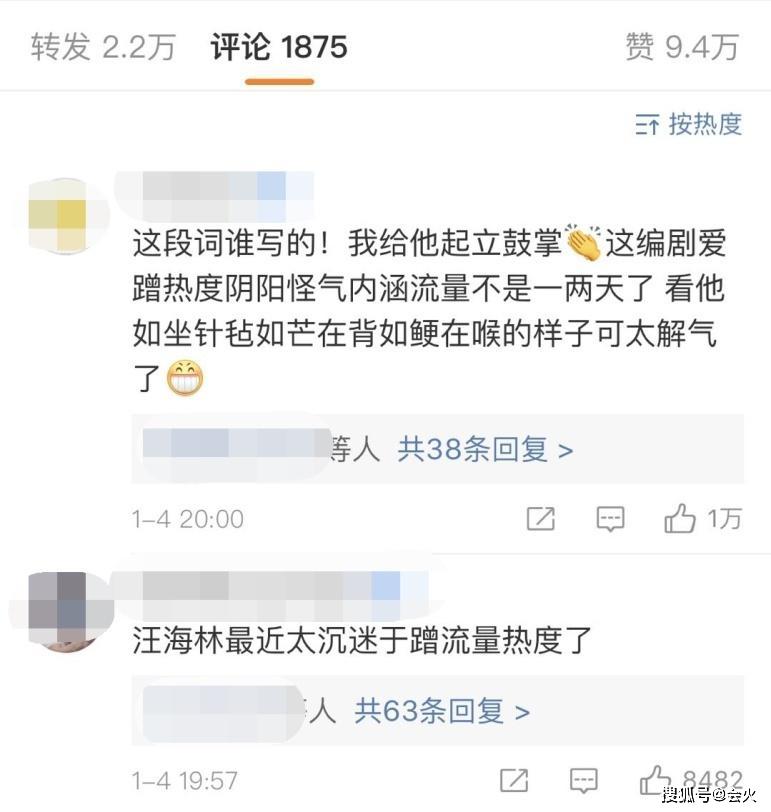View all 共38条回复 replies
Viewport: 771px width, 812px height.
pyautogui.click(x=485, y=449)
